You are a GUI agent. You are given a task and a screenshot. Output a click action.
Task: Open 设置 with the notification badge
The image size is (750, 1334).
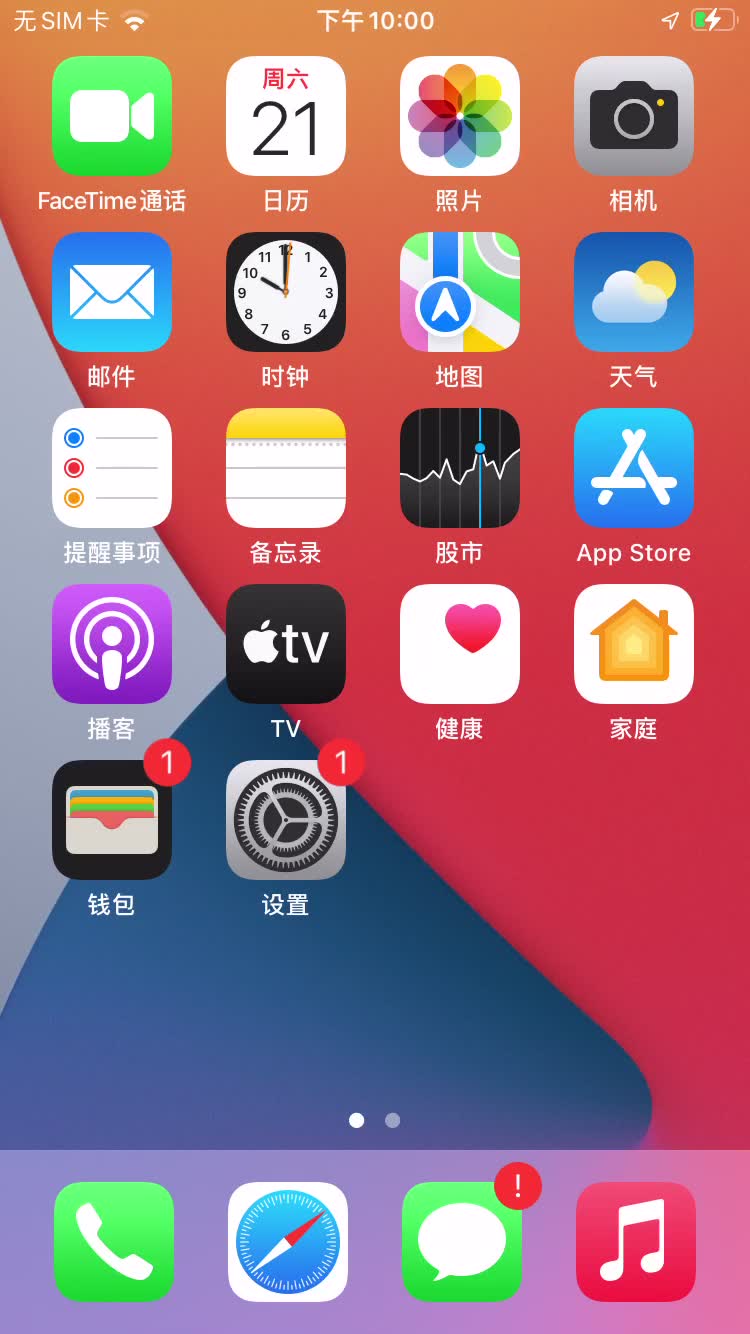tap(286, 819)
